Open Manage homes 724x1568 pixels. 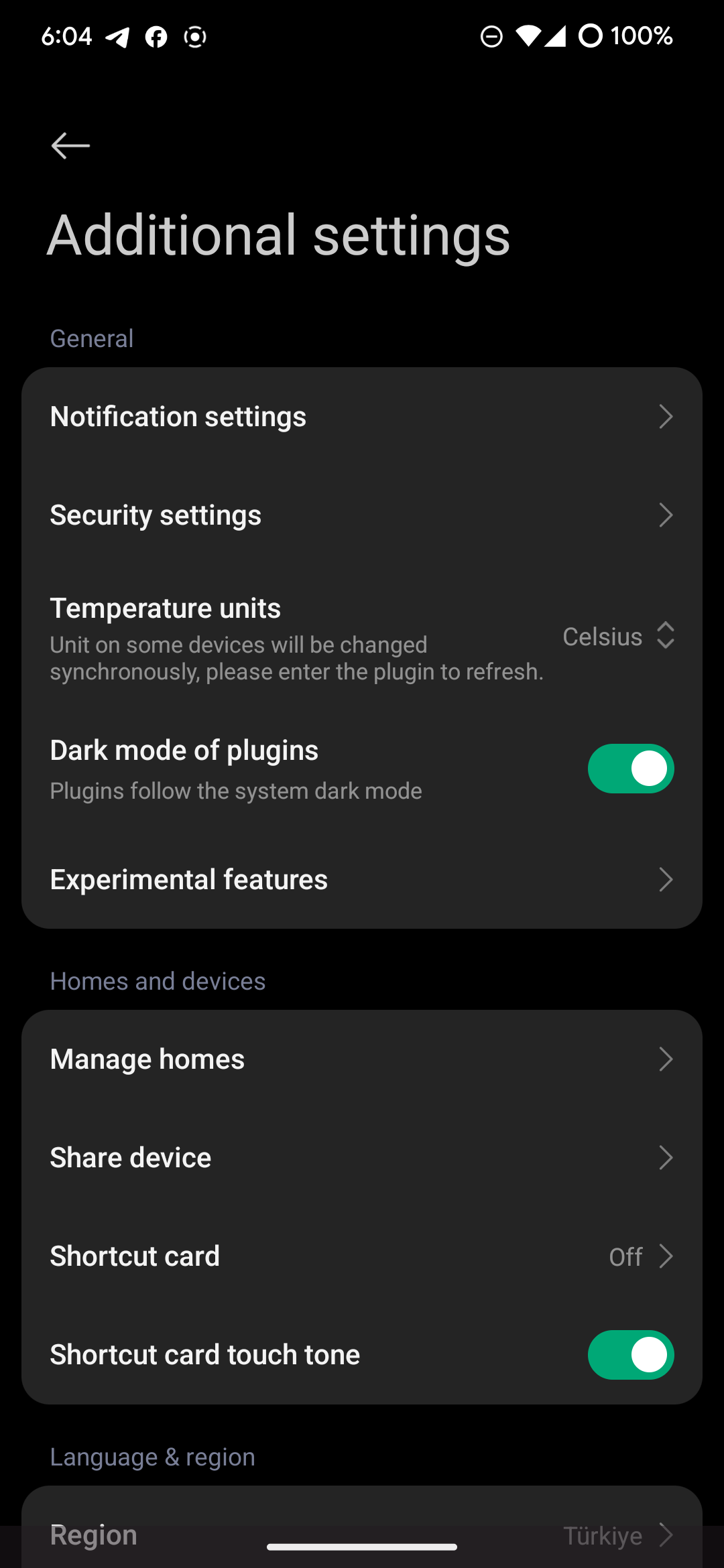click(x=362, y=1059)
